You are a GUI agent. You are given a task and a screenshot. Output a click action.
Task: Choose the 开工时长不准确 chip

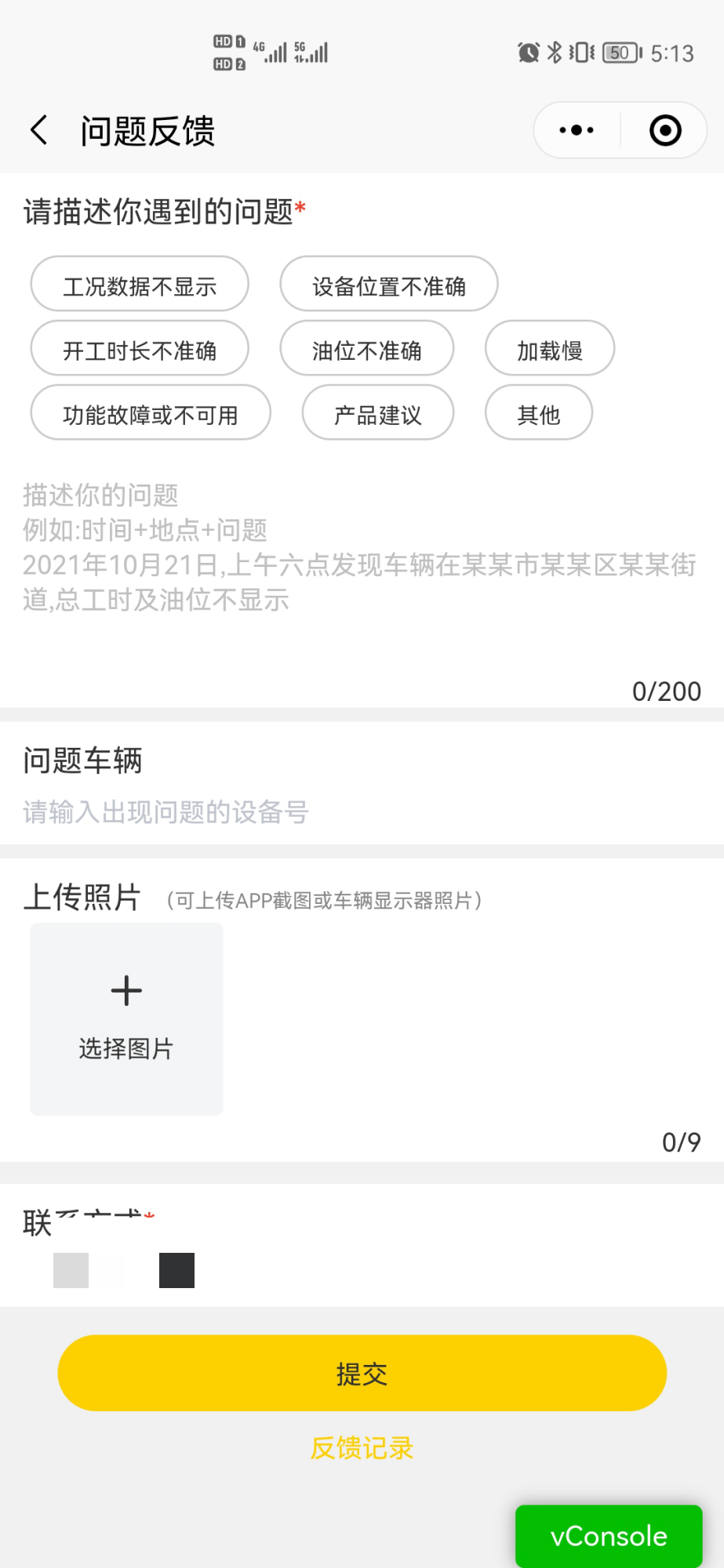click(140, 348)
